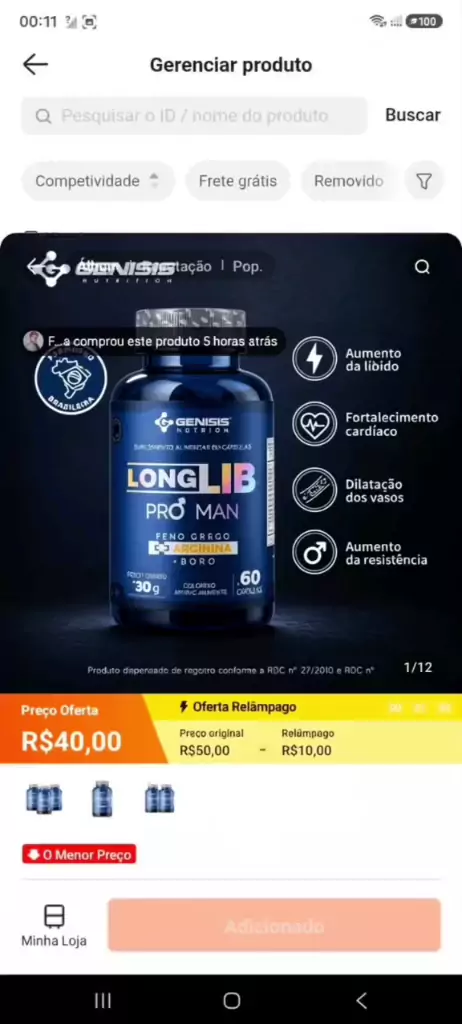Tap the Buscar button
This screenshot has width=462, height=1024.
click(413, 115)
